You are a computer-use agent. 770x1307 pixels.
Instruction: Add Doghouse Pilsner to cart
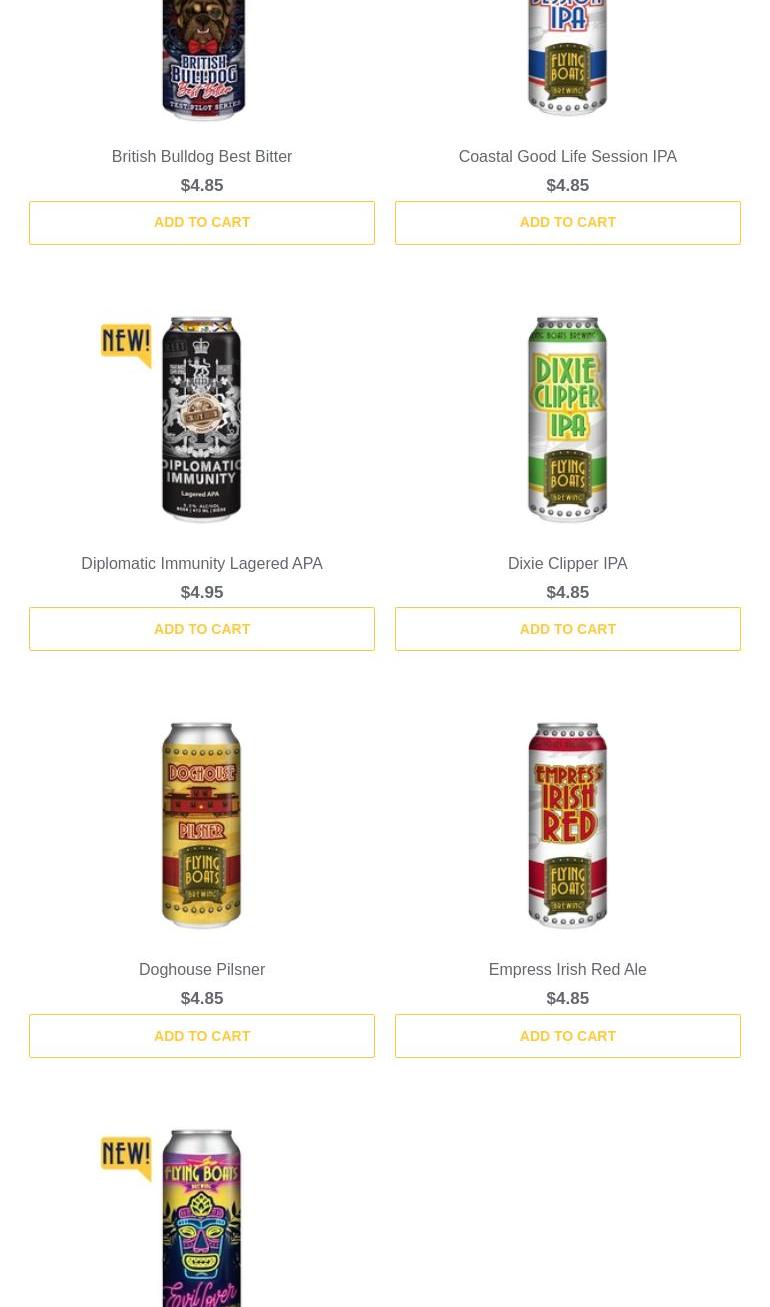[202, 1036]
